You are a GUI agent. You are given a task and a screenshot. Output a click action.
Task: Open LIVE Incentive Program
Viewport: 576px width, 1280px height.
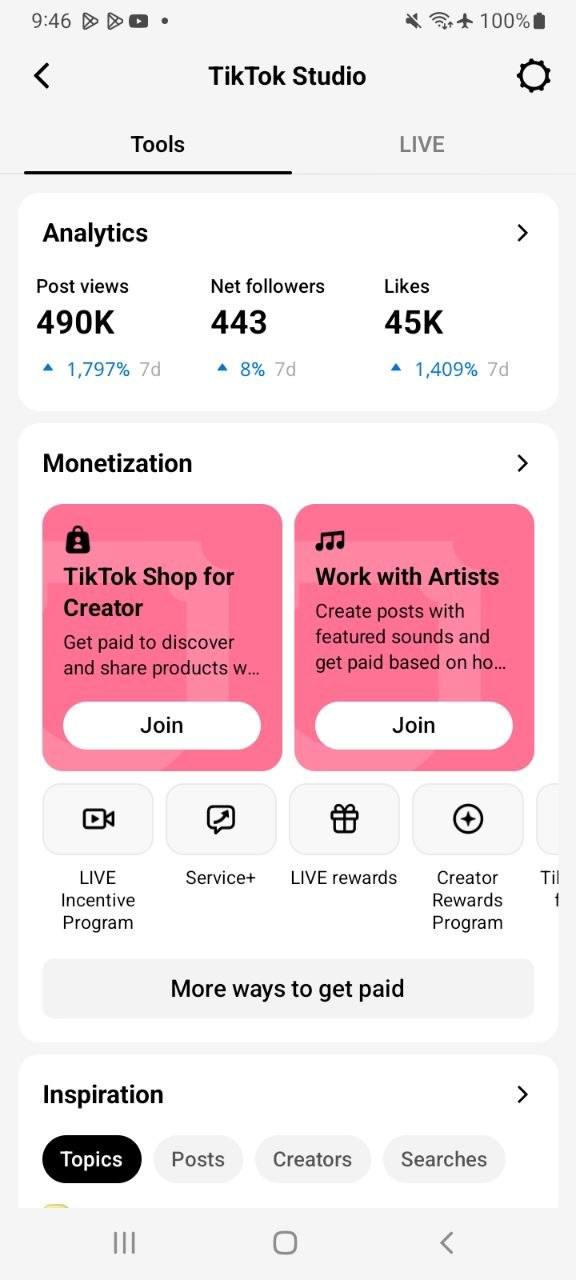click(98, 858)
